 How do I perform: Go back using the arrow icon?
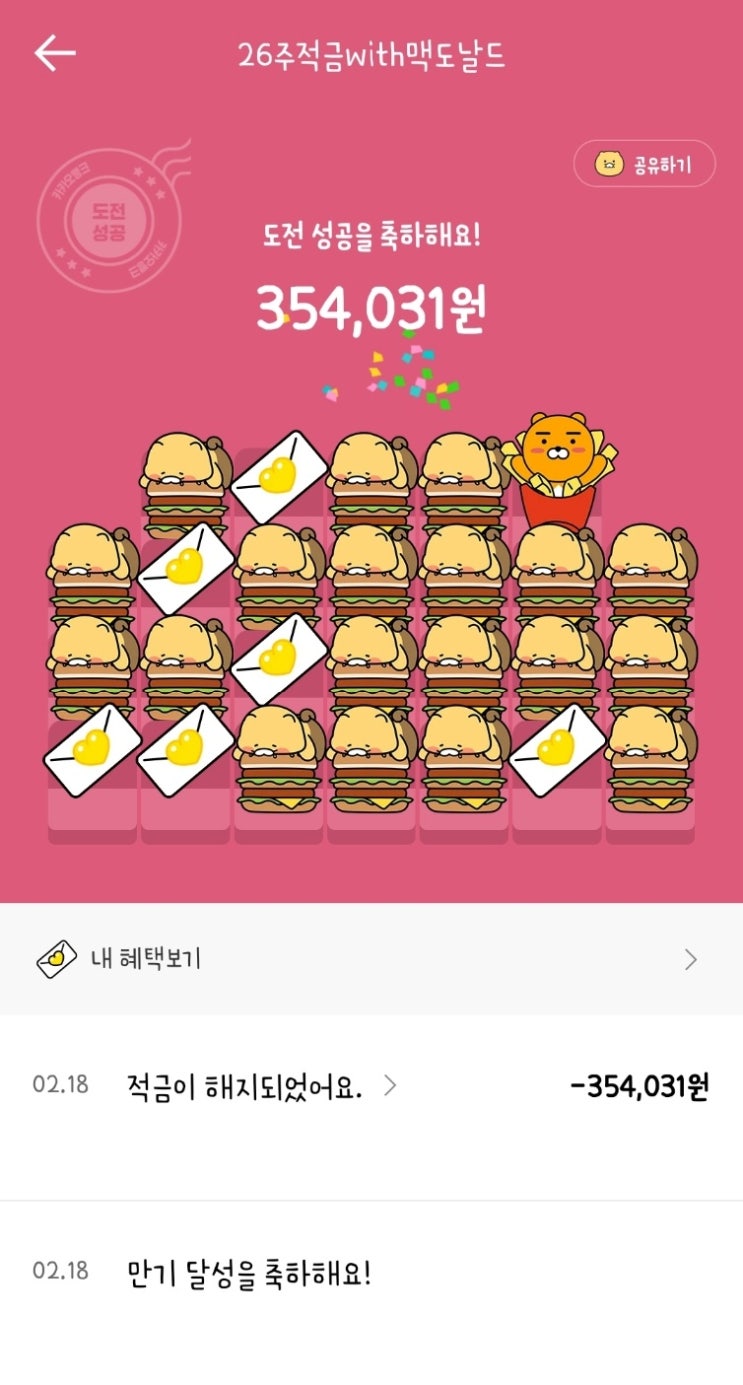click(x=55, y=54)
